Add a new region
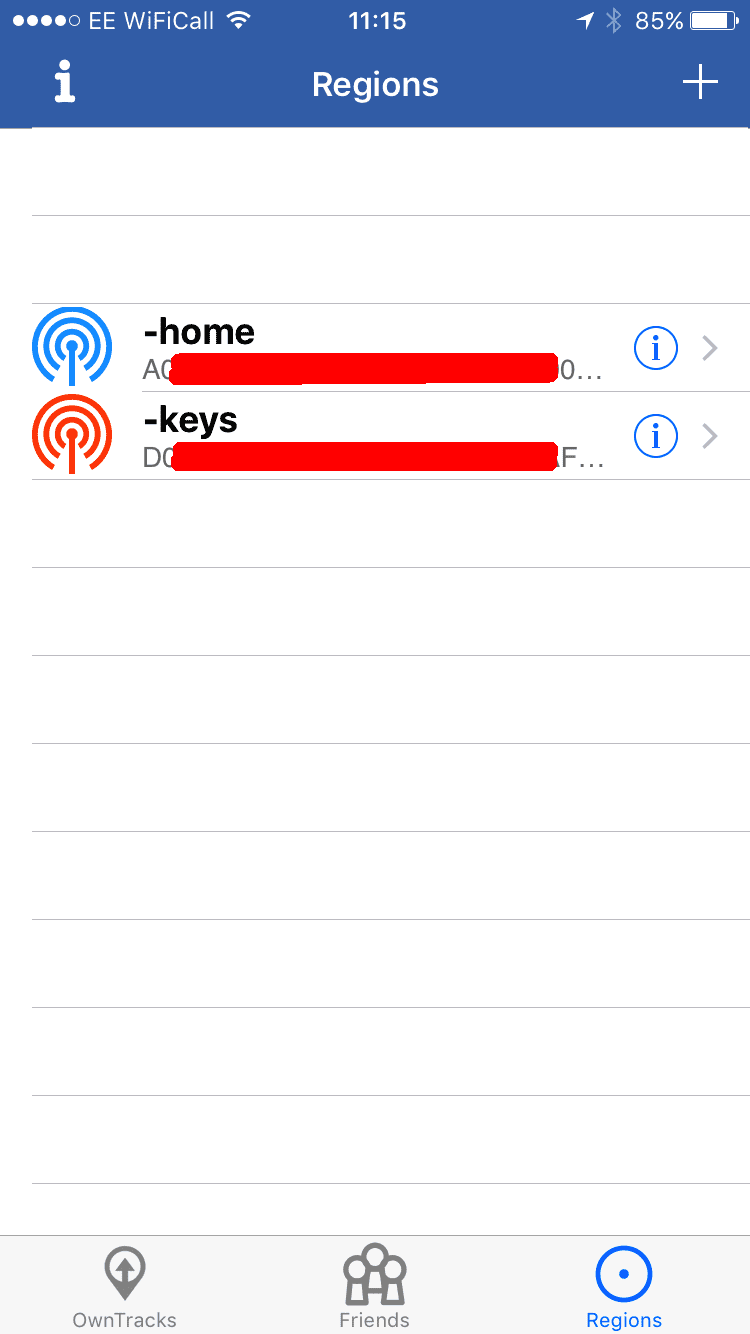 pyautogui.click(x=700, y=83)
